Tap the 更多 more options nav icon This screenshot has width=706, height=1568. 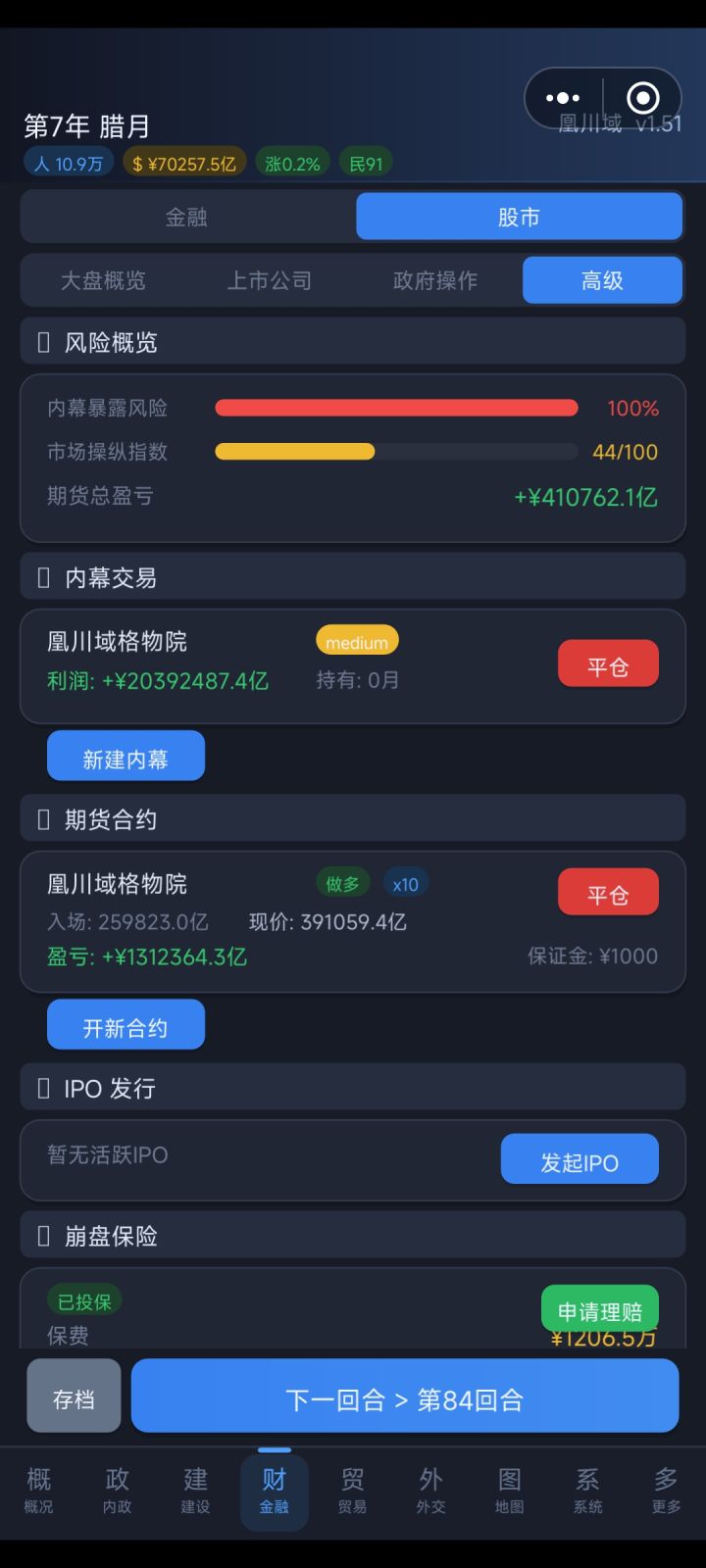(664, 1490)
